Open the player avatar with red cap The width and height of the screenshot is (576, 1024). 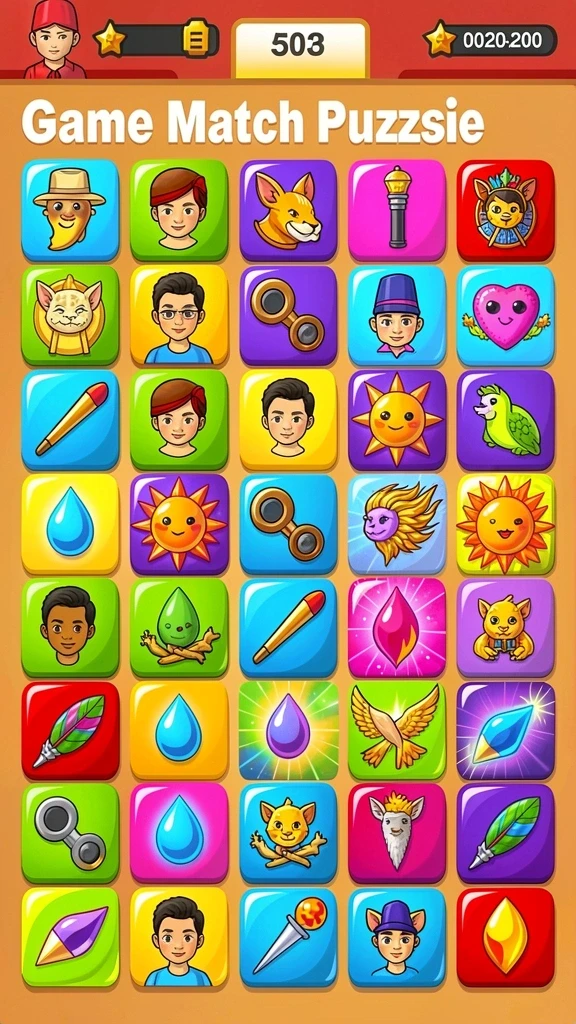(x=56, y=39)
